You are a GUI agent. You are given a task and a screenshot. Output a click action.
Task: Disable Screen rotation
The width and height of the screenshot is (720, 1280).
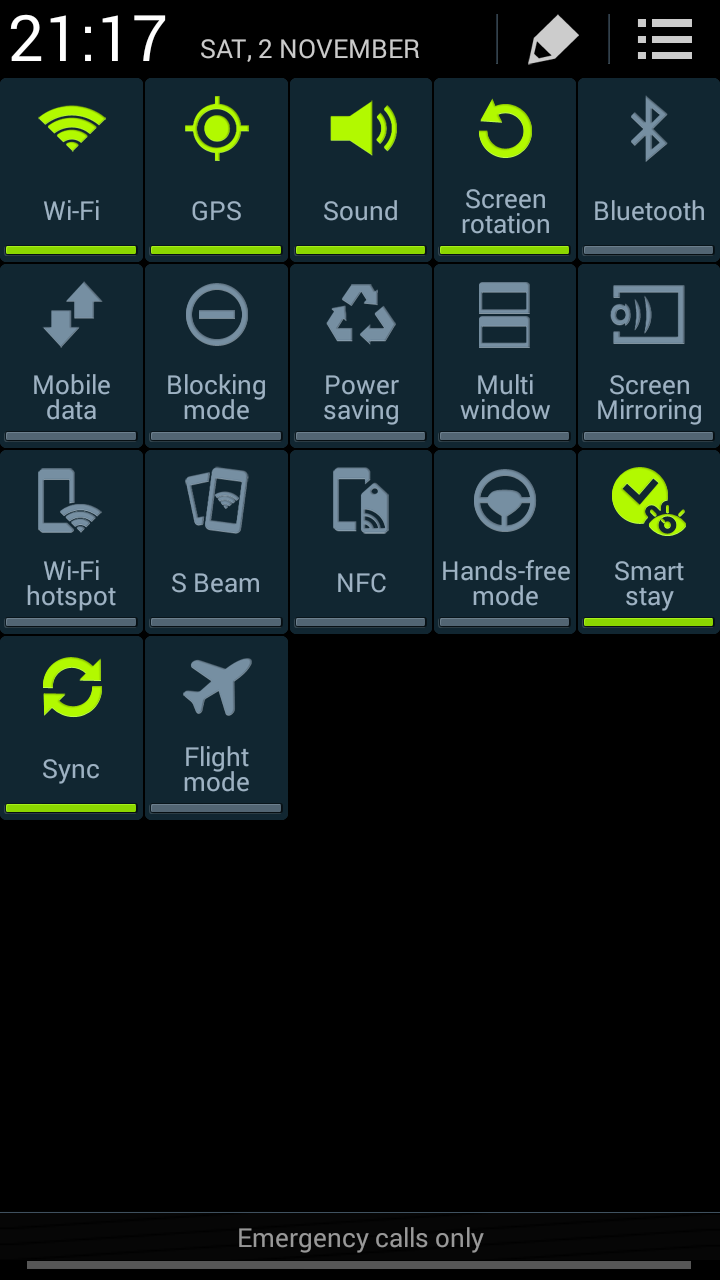pyautogui.click(x=505, y=169)
